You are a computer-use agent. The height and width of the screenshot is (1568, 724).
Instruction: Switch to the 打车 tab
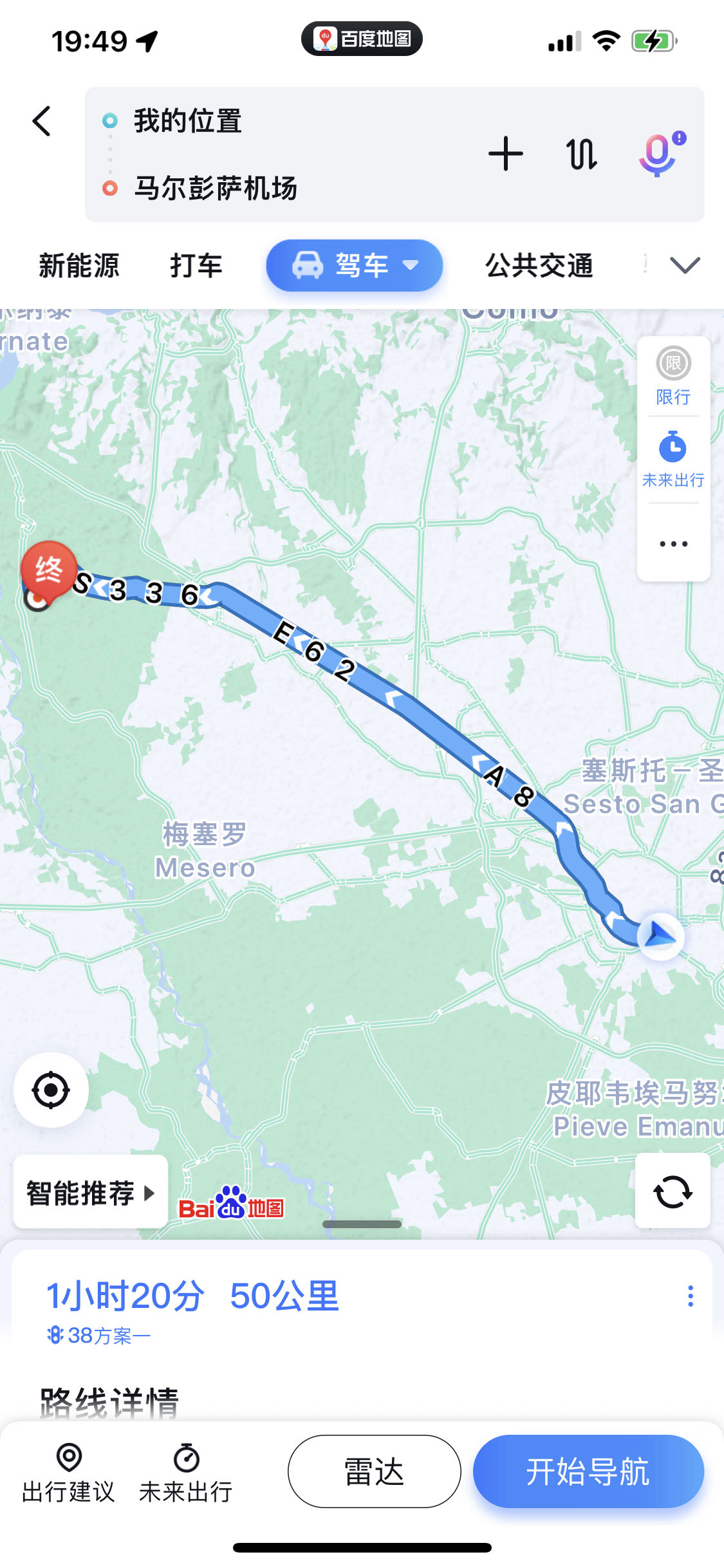196,265
